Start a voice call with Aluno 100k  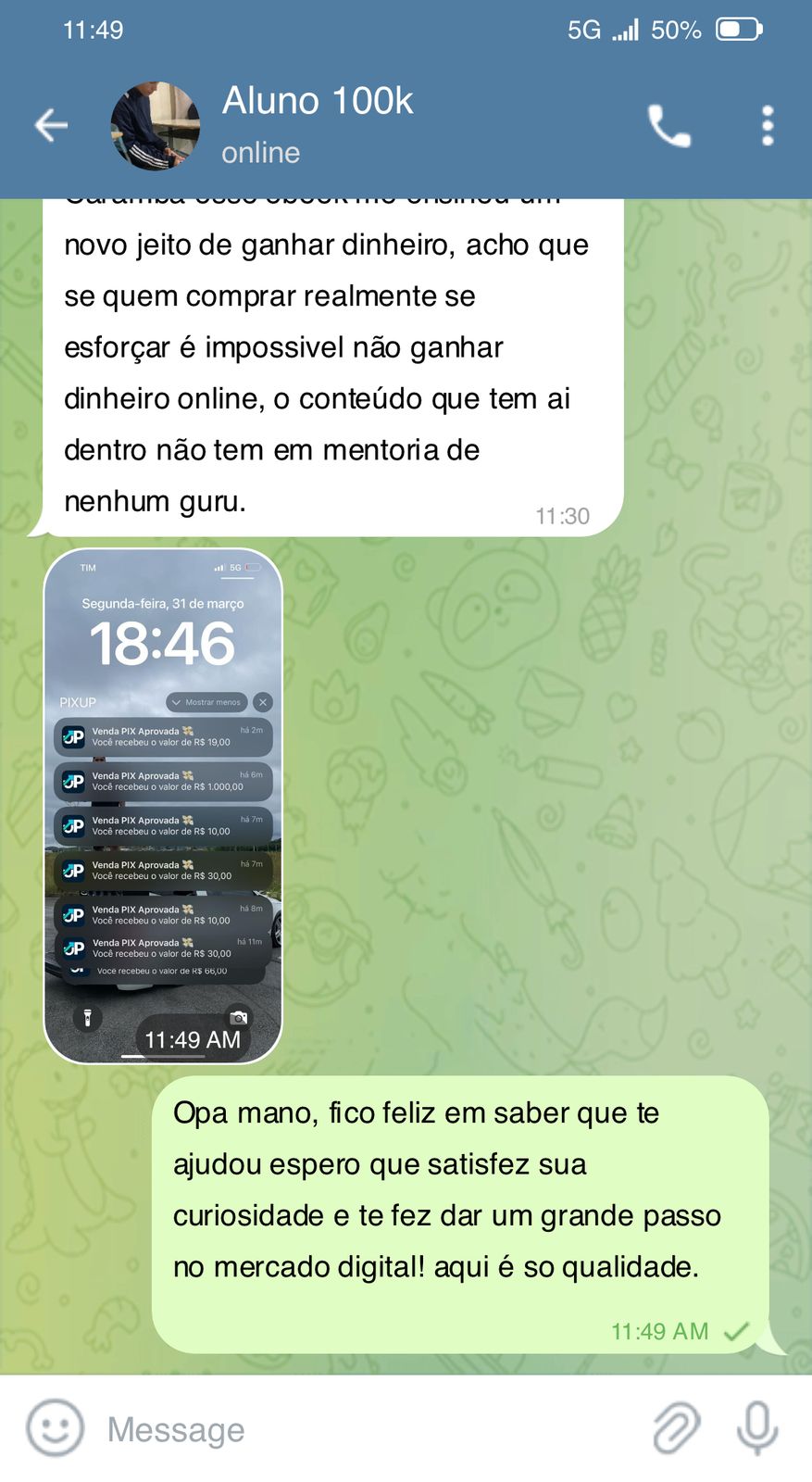(x=668, y=126)
